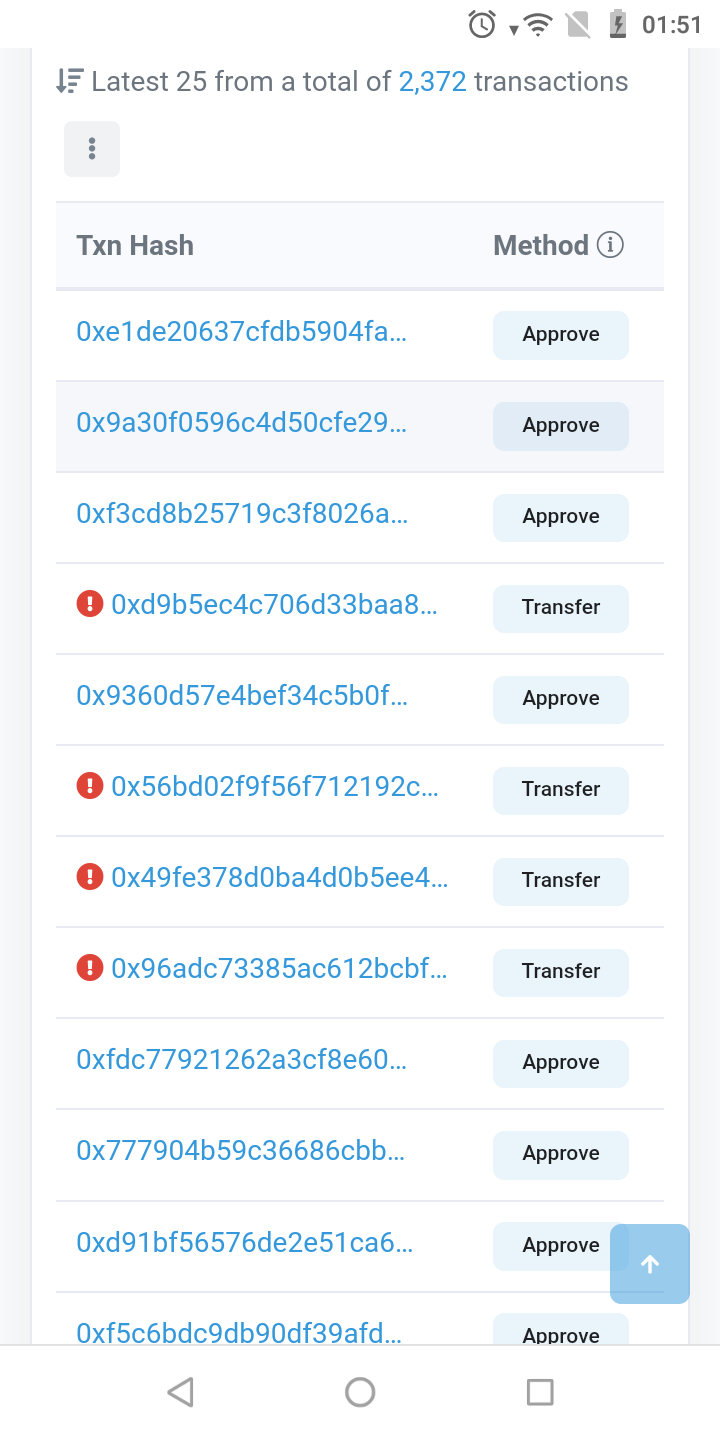View transaction 0x9a30f0596c4d50cfe29…
720x1440 pixels.
241,424
